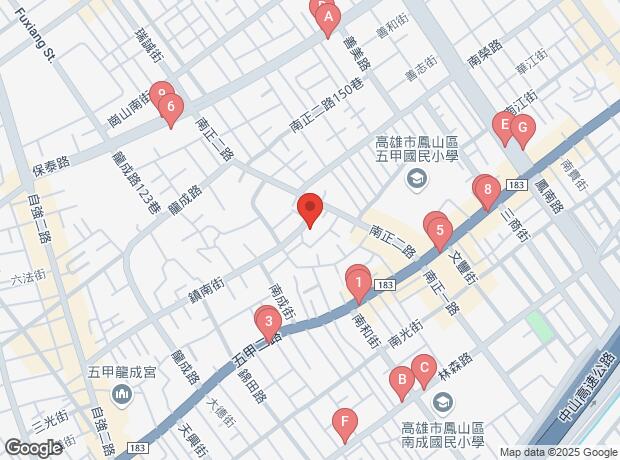The height and width of the screenshot is (460, 620).
Task: Select map marker G
Action: 521,128
